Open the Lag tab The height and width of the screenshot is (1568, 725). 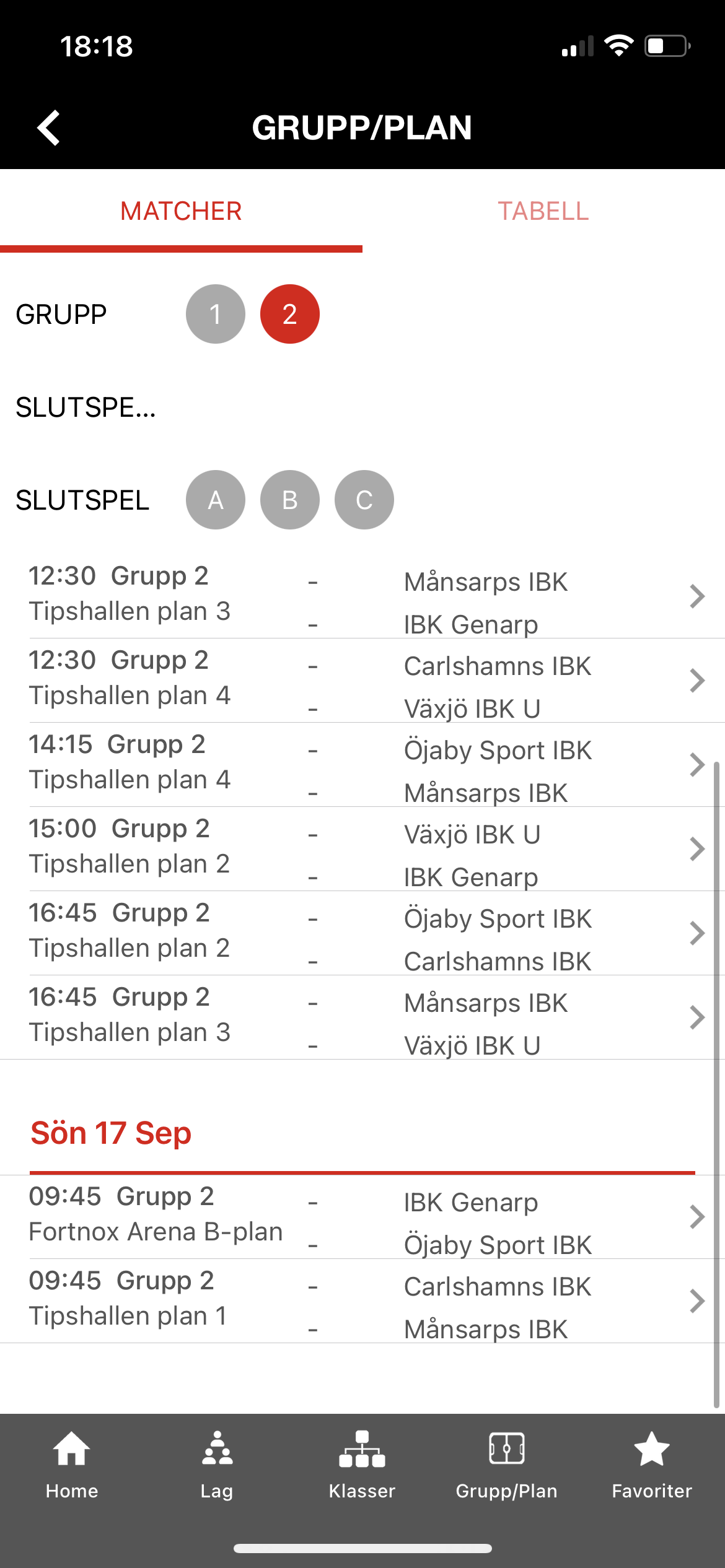pos(217,1466)
